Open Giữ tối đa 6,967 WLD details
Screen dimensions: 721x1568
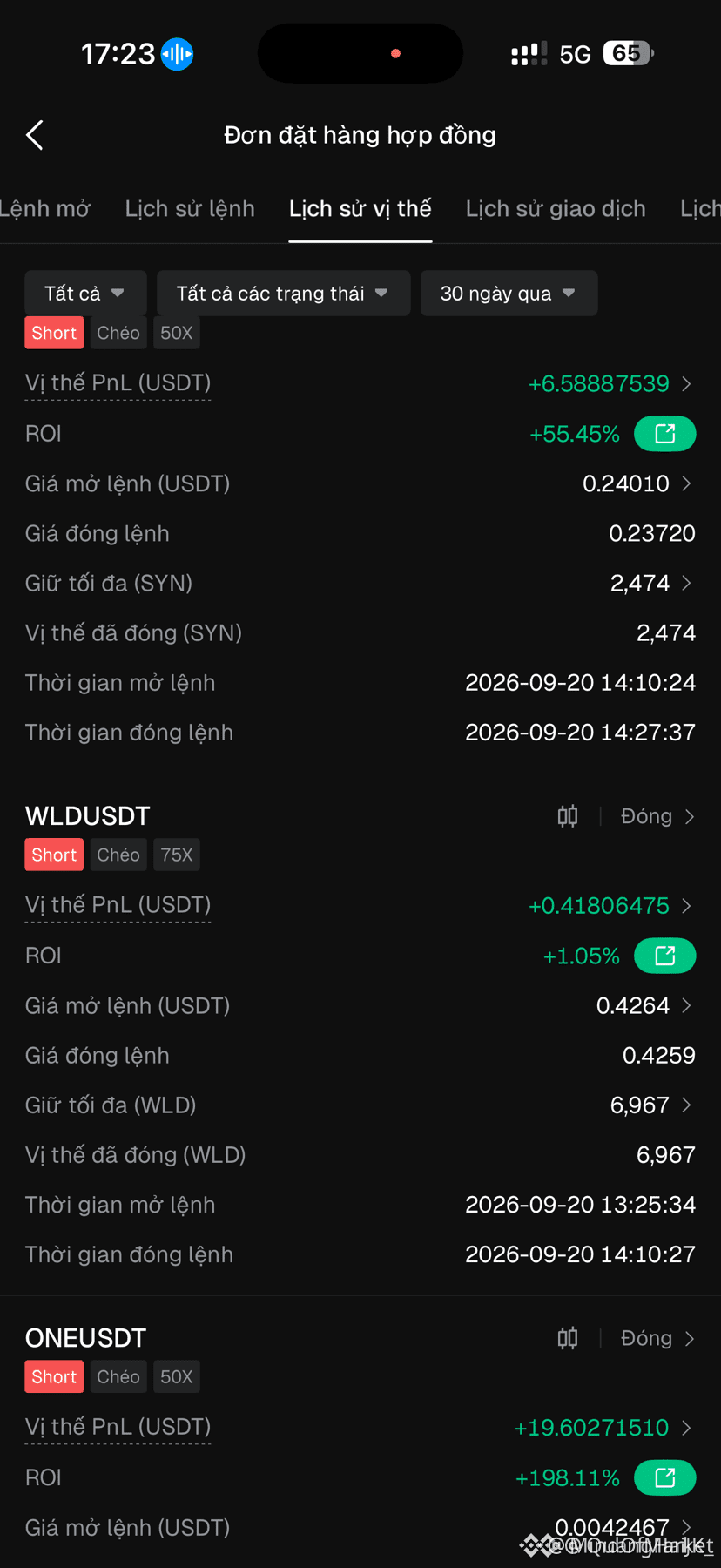(x=651, y=1105)
